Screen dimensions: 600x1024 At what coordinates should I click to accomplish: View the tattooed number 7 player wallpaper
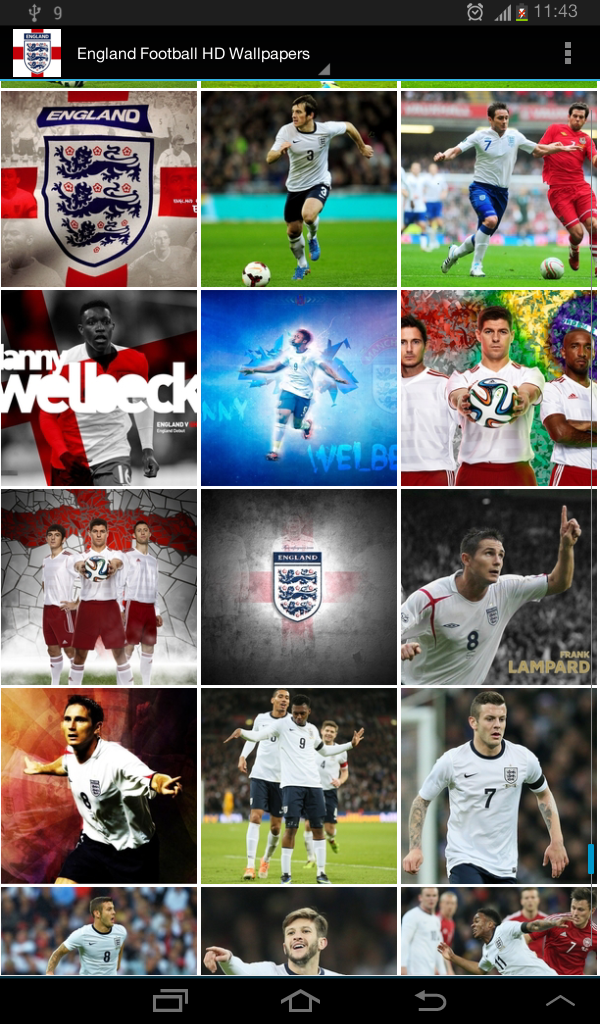498,786
